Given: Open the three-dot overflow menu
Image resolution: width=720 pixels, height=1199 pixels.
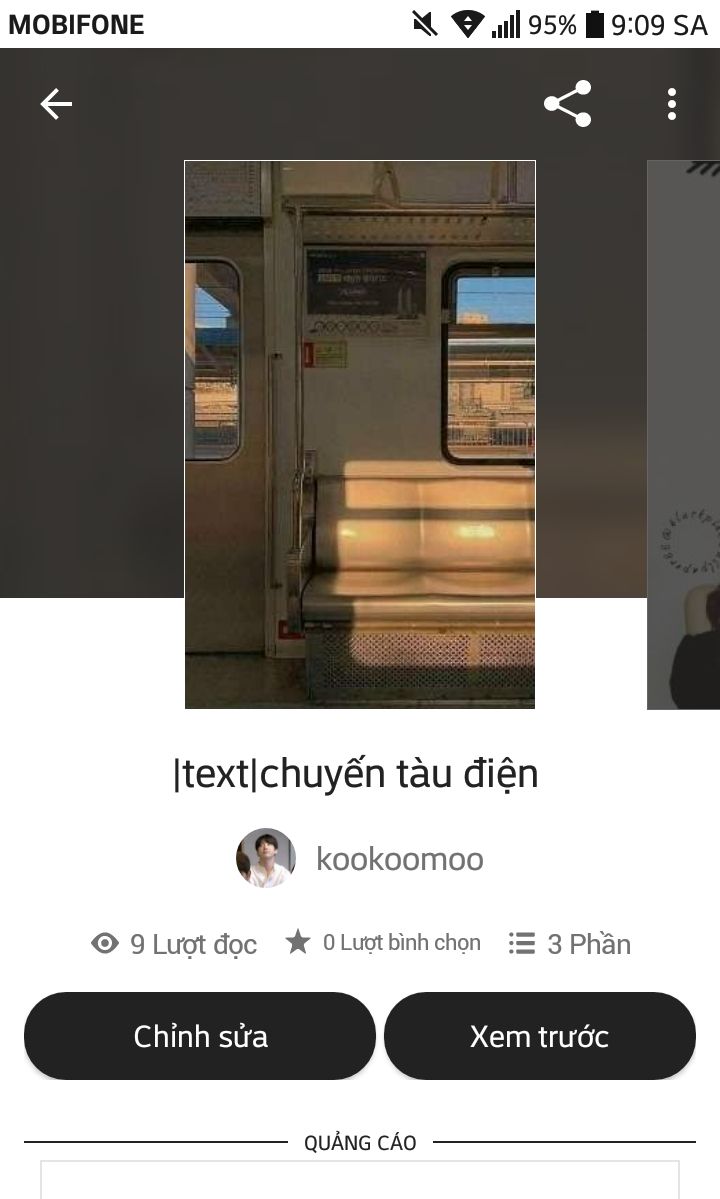Looking at the screenshot, I should point(672,104).
